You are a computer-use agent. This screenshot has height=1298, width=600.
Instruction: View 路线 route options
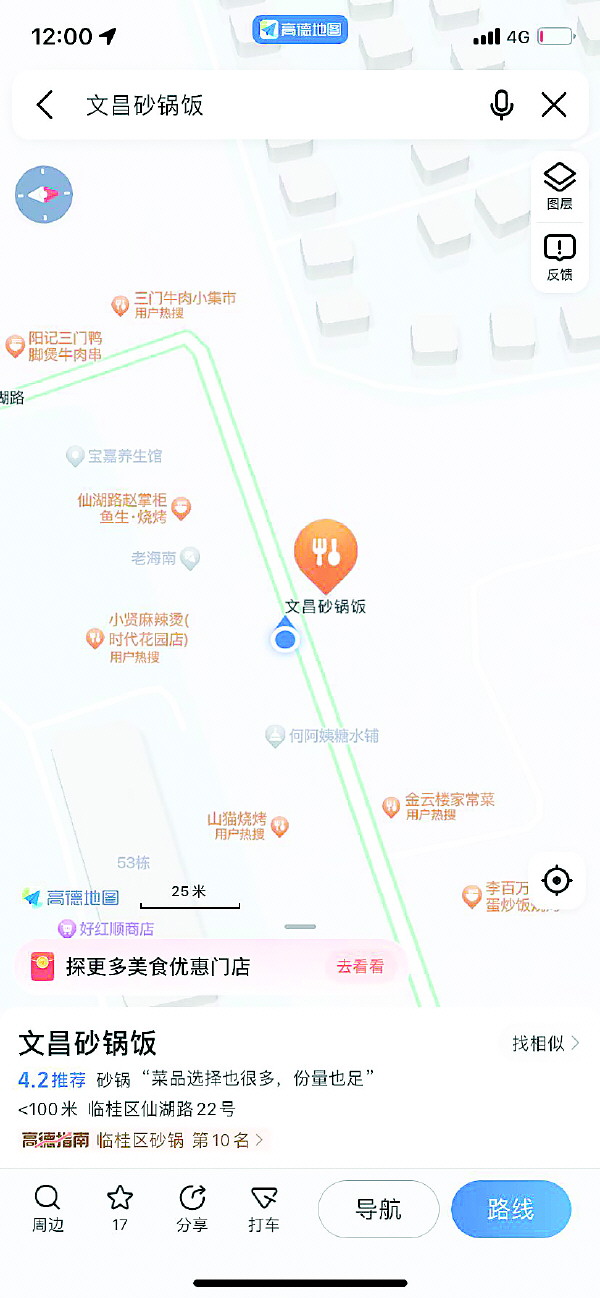coord(510,1208)
